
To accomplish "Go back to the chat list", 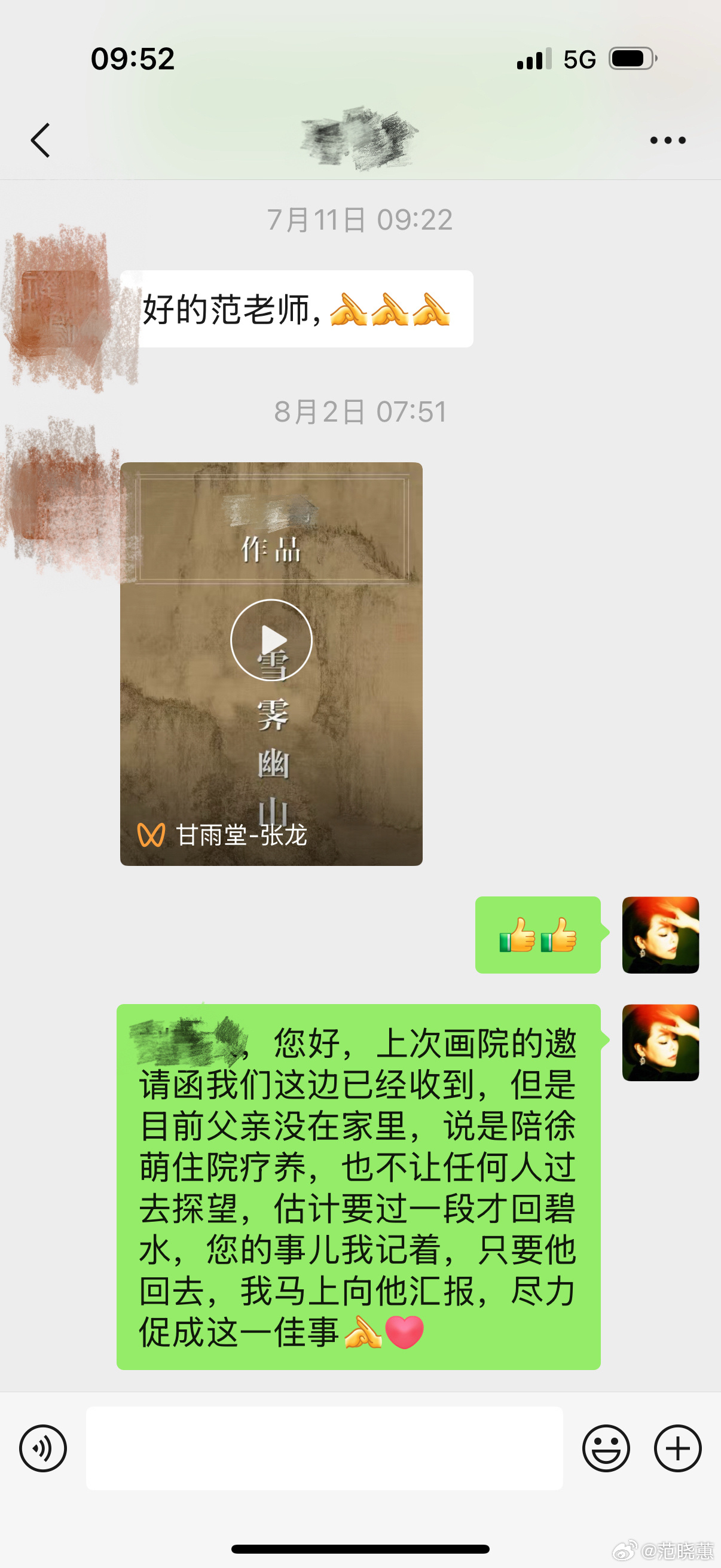I will tap(40, 141).
